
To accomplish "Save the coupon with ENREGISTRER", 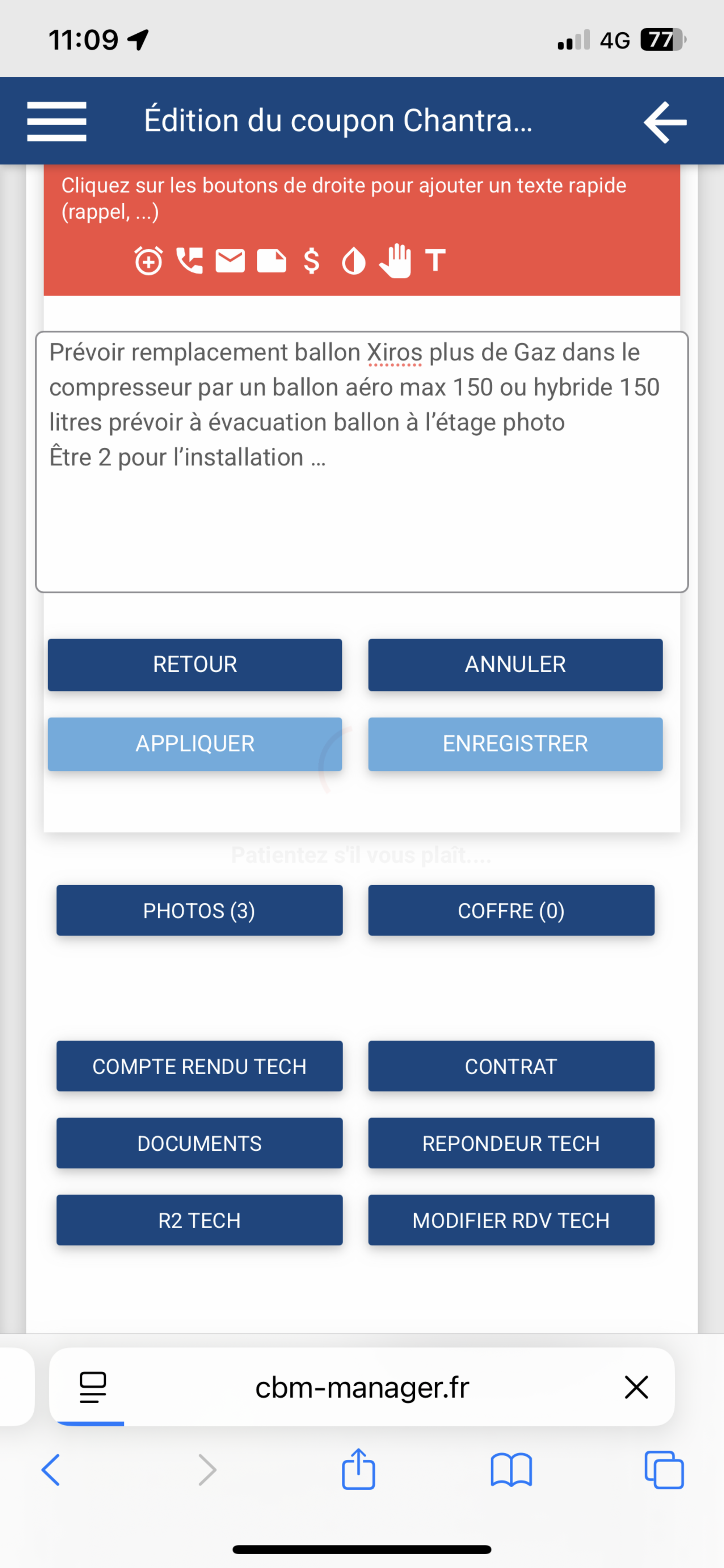I will pyautogui.click(x=515, y=744).
